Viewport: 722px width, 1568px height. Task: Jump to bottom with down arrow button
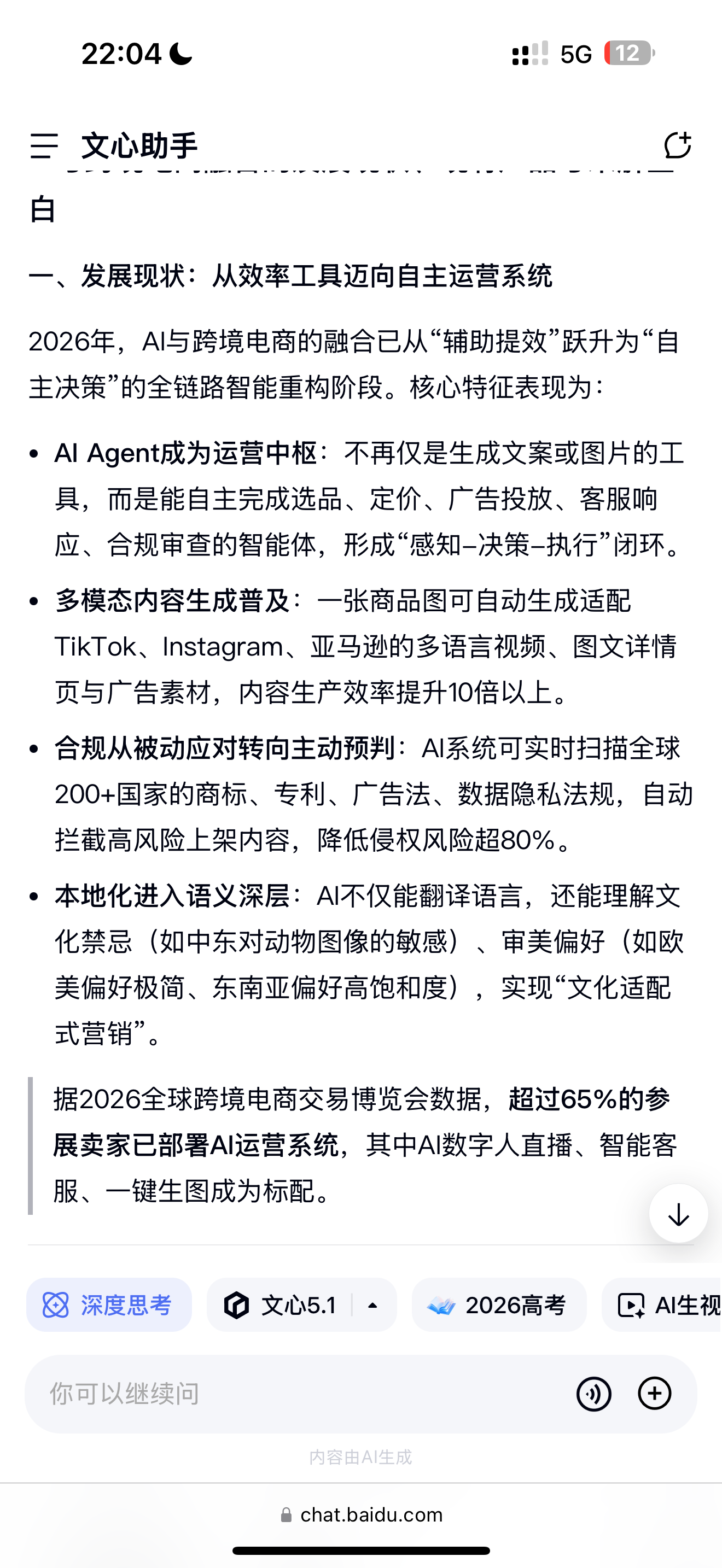678,1214
